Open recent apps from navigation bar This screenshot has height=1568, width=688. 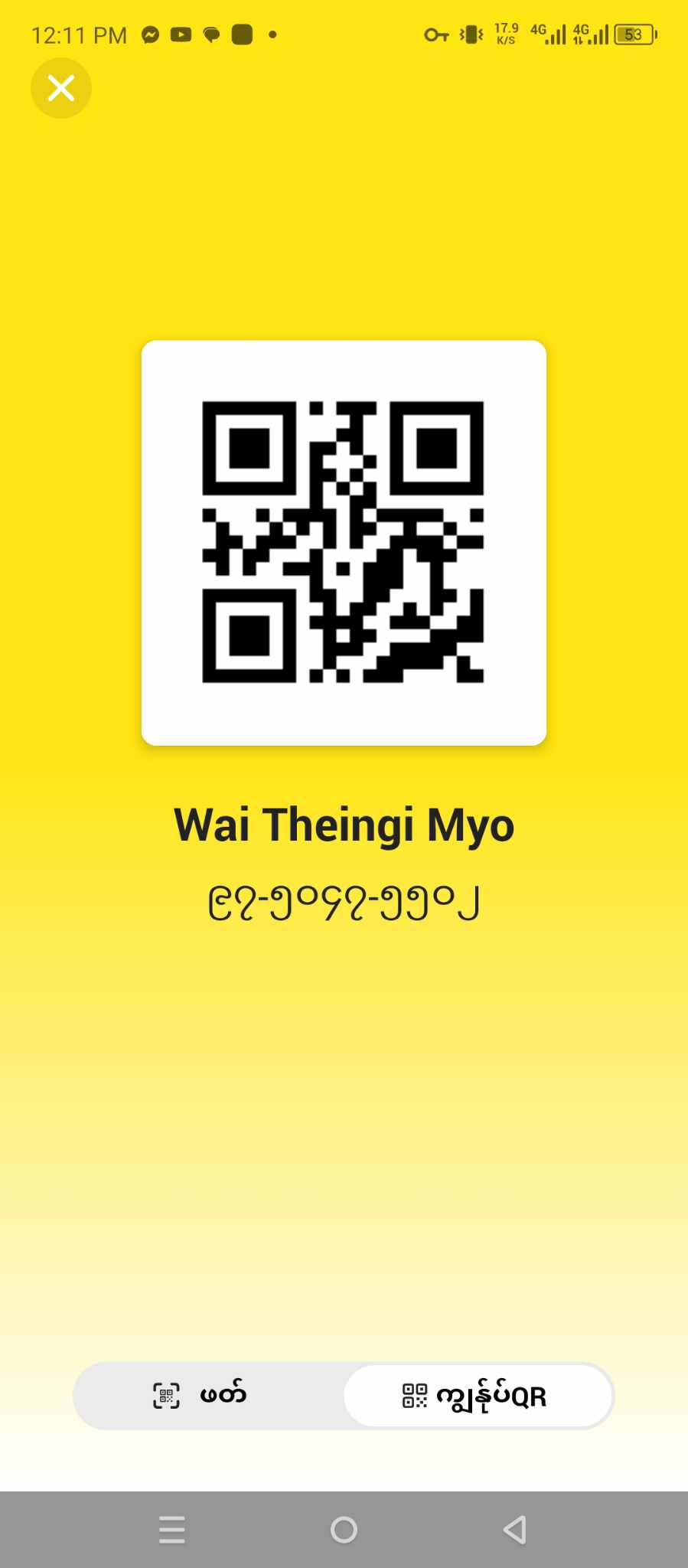tap(172, 1530)
